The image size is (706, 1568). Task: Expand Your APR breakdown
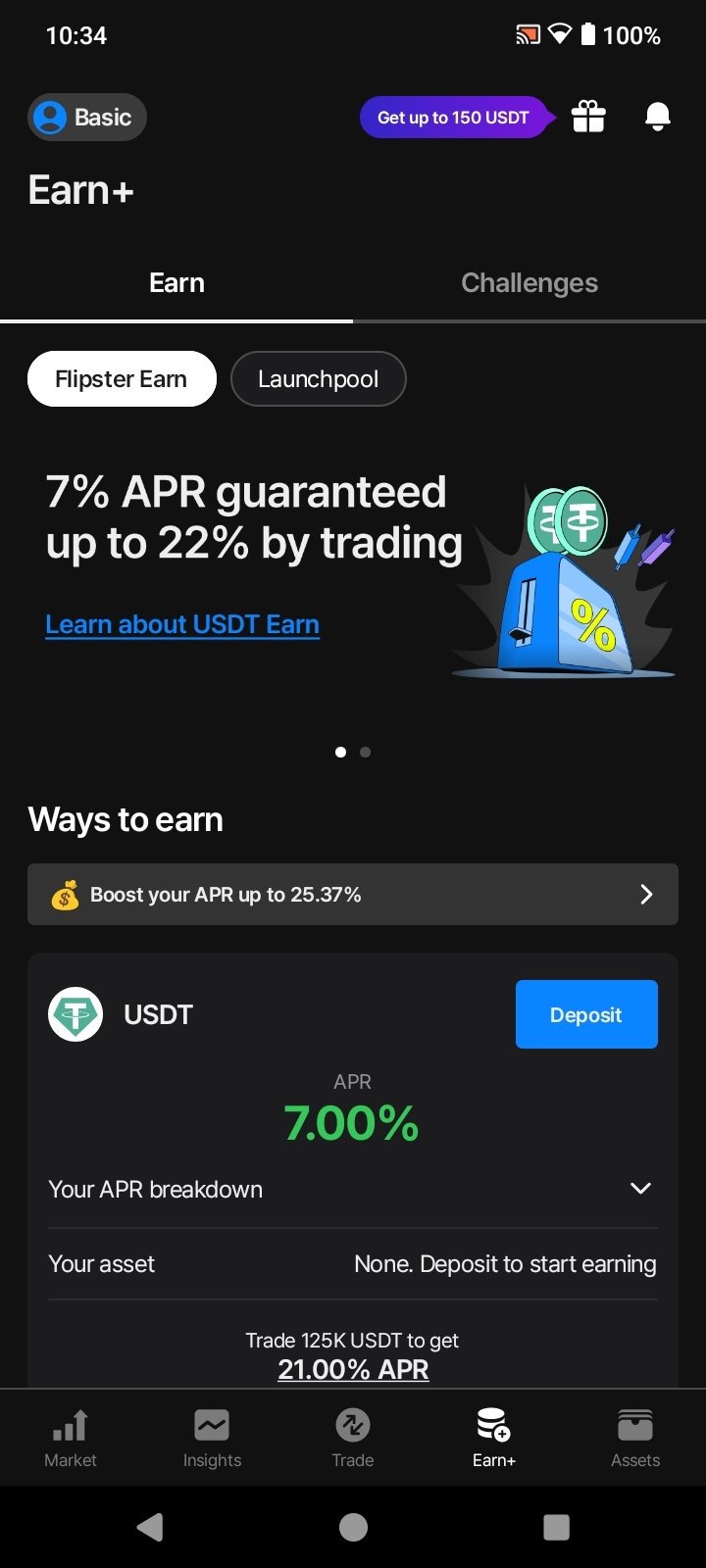point(639,1188)
